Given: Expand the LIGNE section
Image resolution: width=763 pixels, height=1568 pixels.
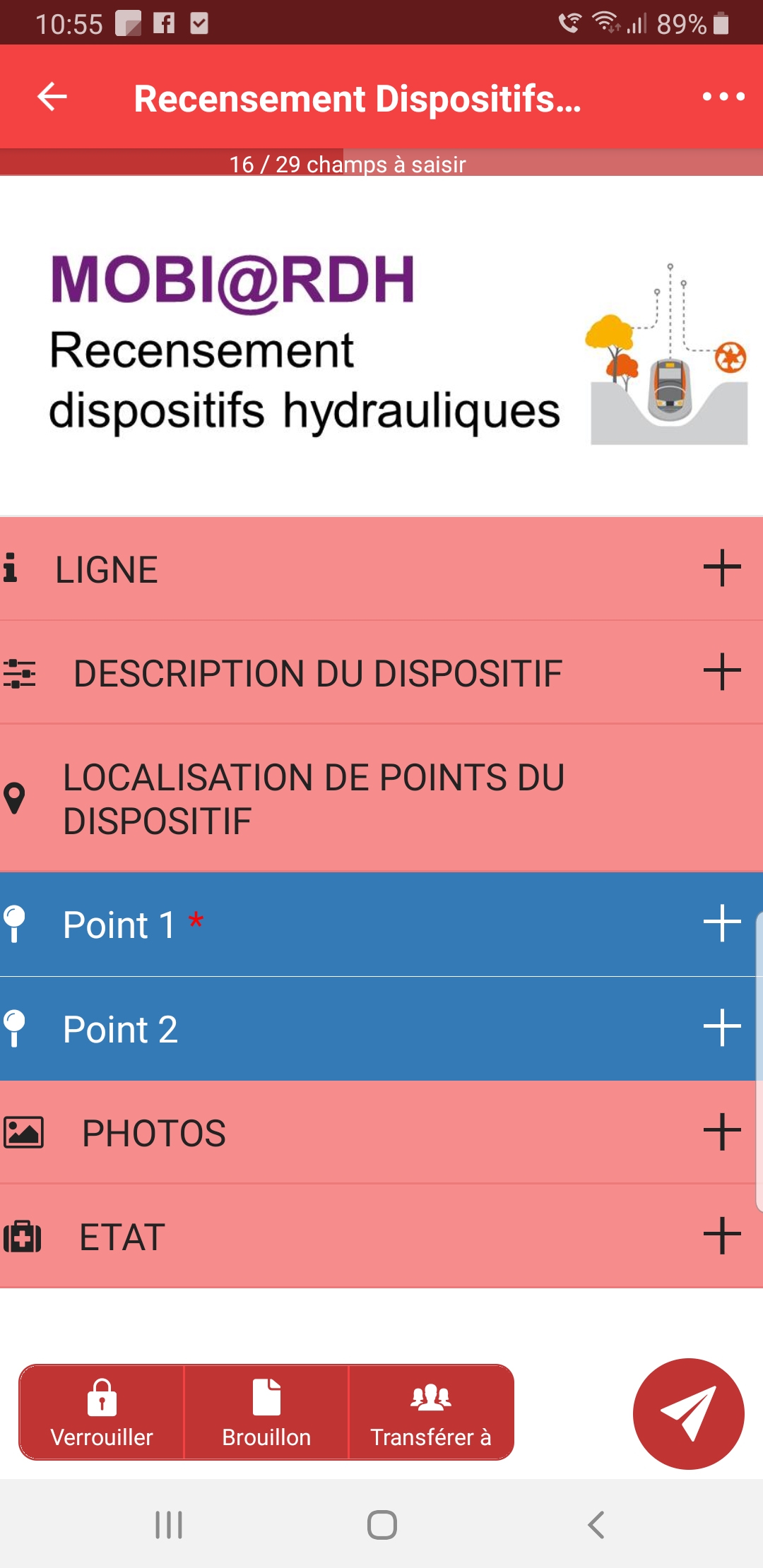Looking at the screenshot, I should point(381,569).
